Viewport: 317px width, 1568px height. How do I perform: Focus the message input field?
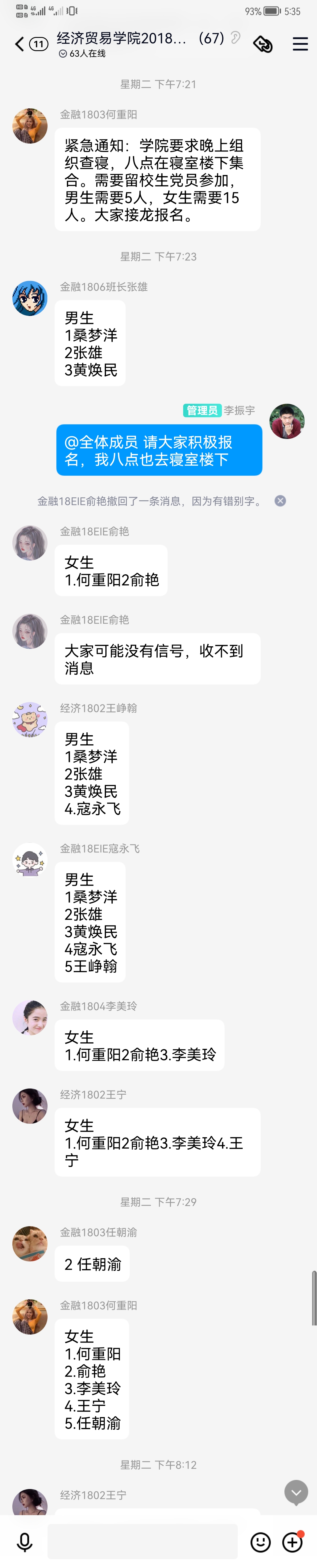click(x=142, y=1541)
